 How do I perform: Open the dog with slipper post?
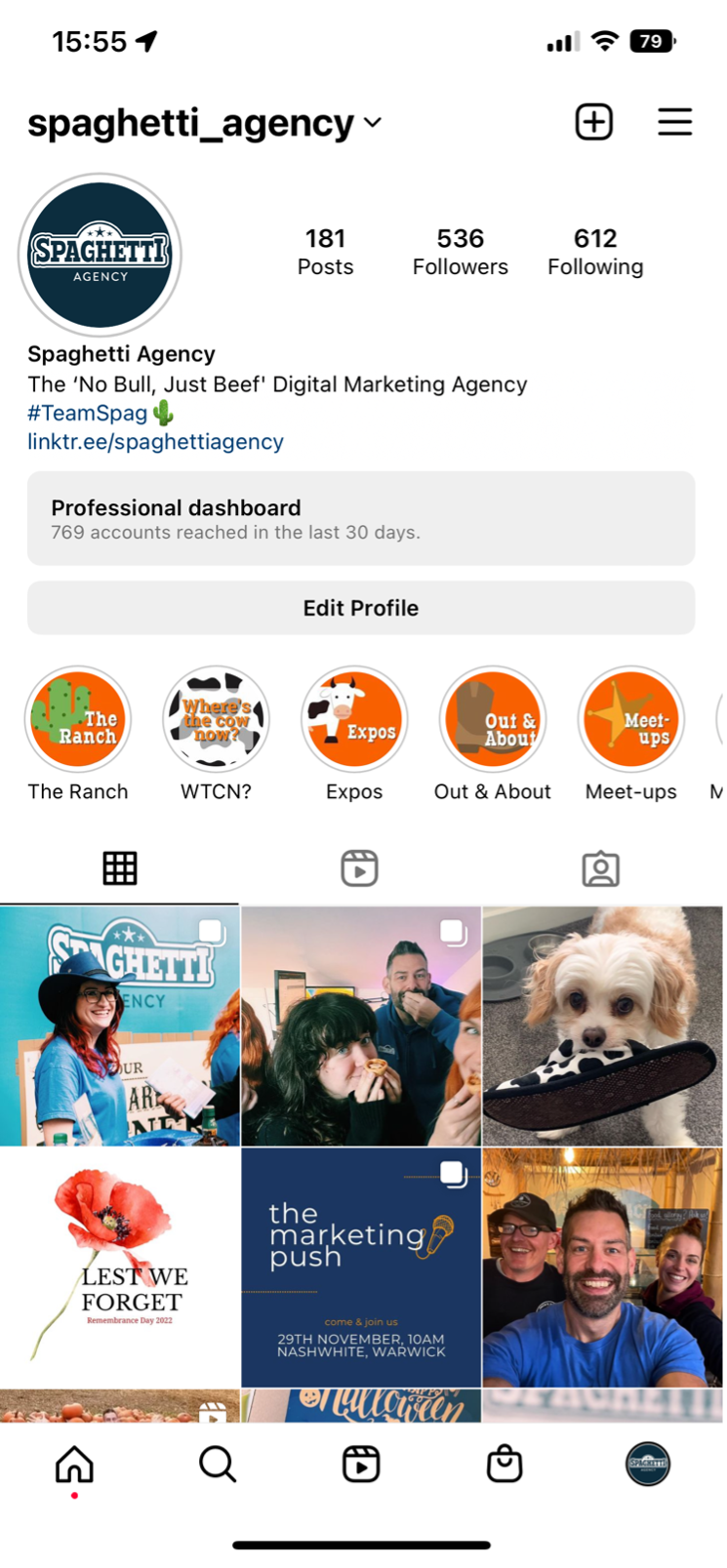click(x=603, y=1025)
